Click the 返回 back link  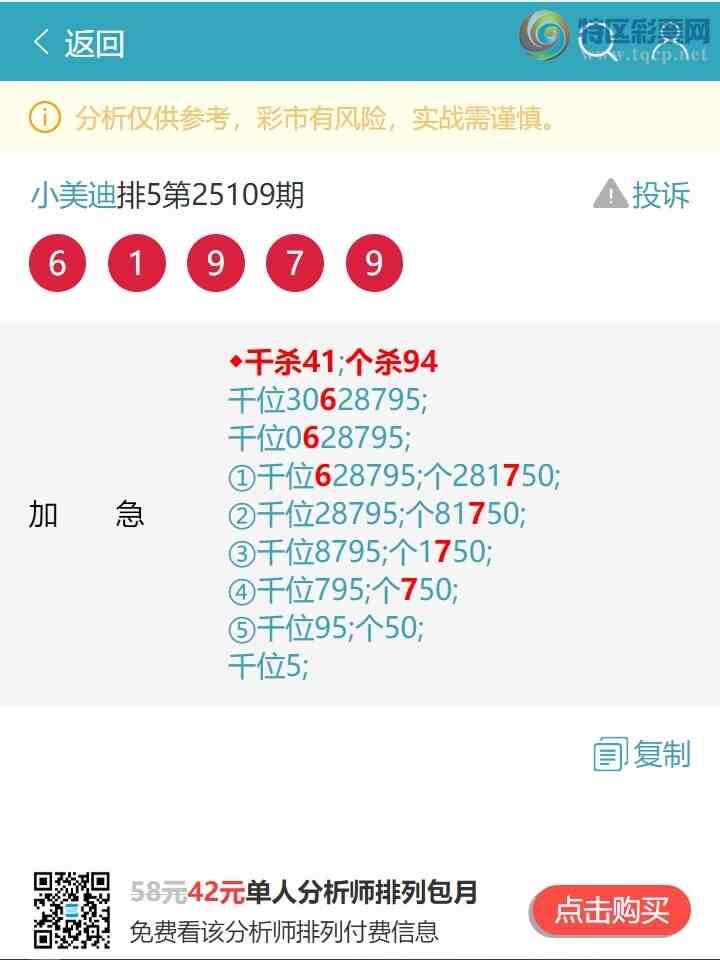(94, 42)
